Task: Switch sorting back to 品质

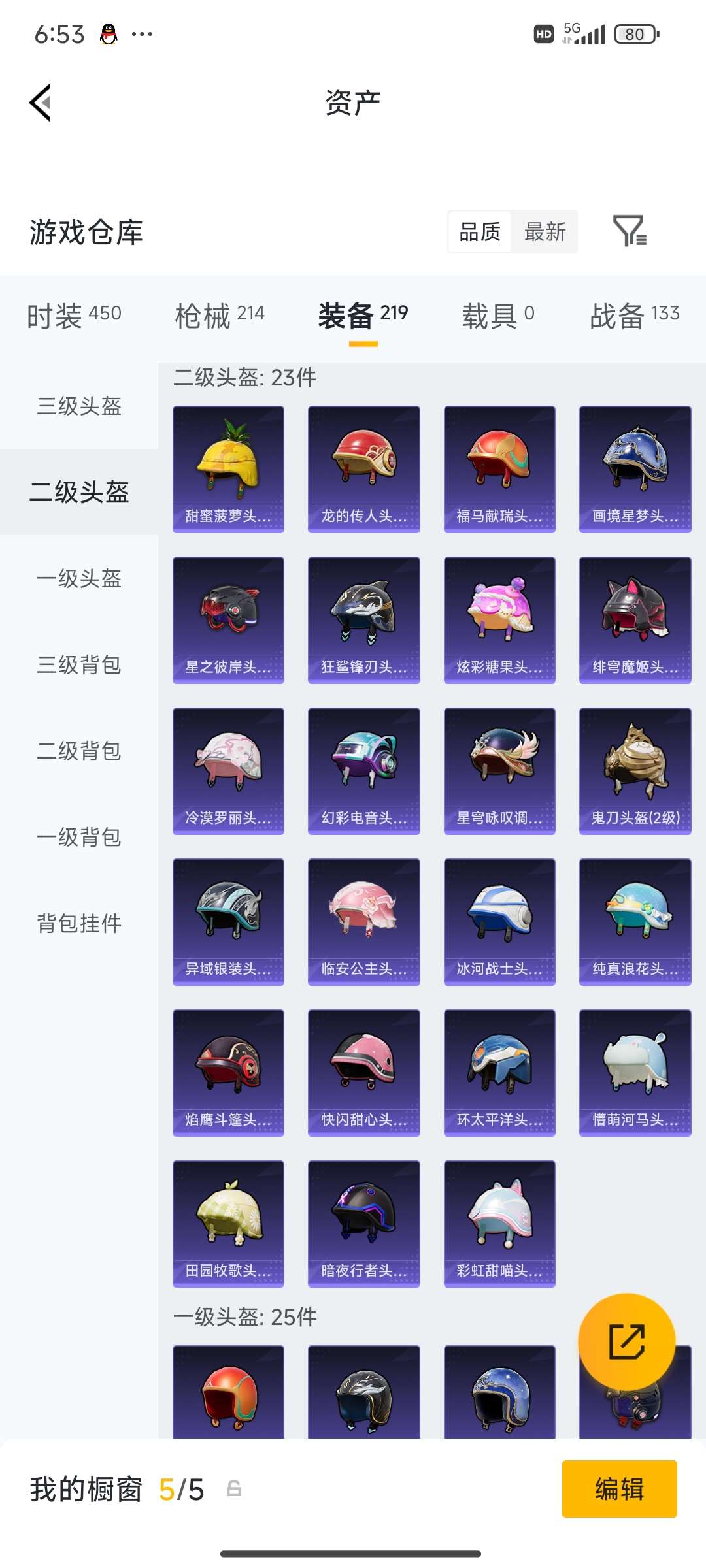Action: click(479, 233)
